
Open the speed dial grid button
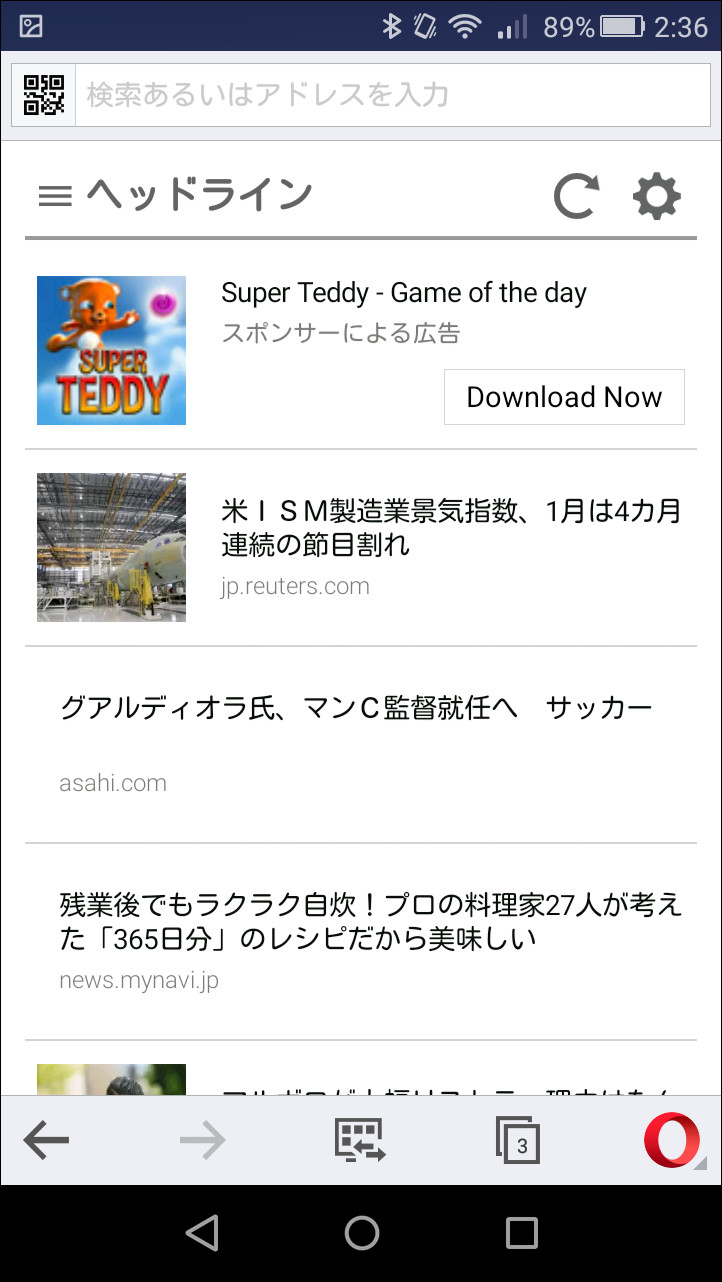coord(360,1141)
